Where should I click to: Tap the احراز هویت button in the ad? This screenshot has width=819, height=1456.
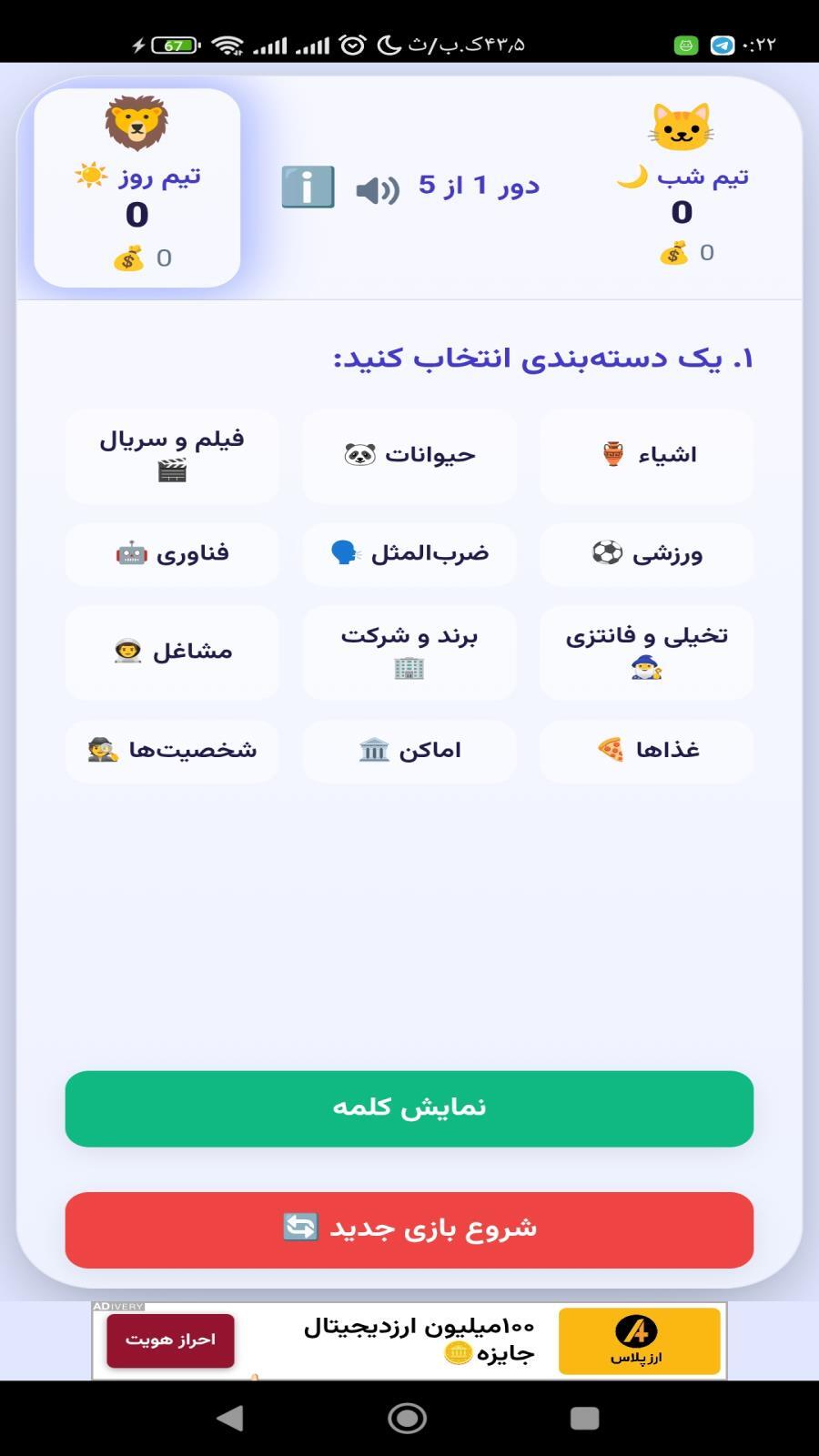pyautogui.click(x=169, y=1340)
